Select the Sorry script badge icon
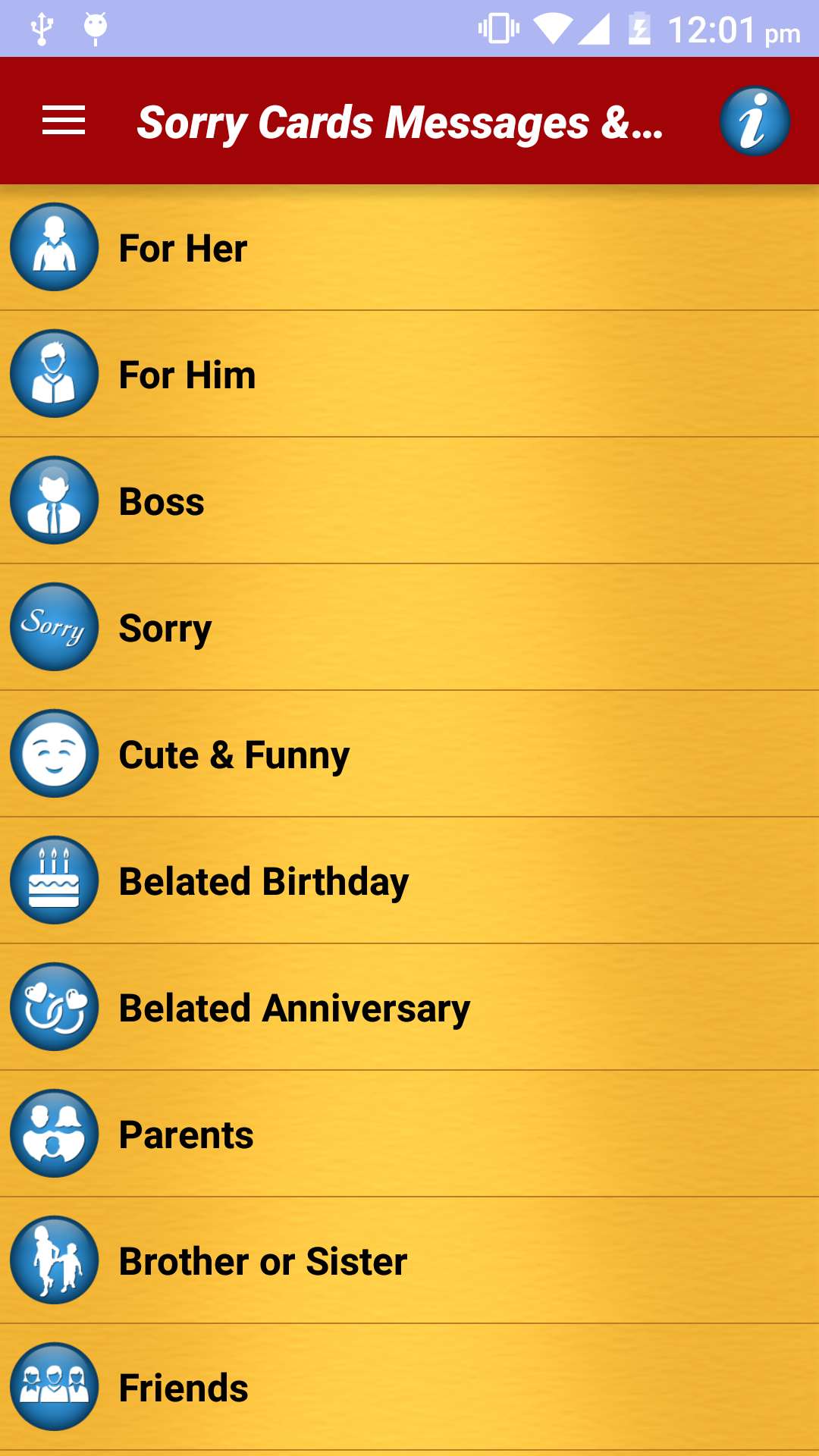This screenshot has width=819, height=1456. pos(54,627)
